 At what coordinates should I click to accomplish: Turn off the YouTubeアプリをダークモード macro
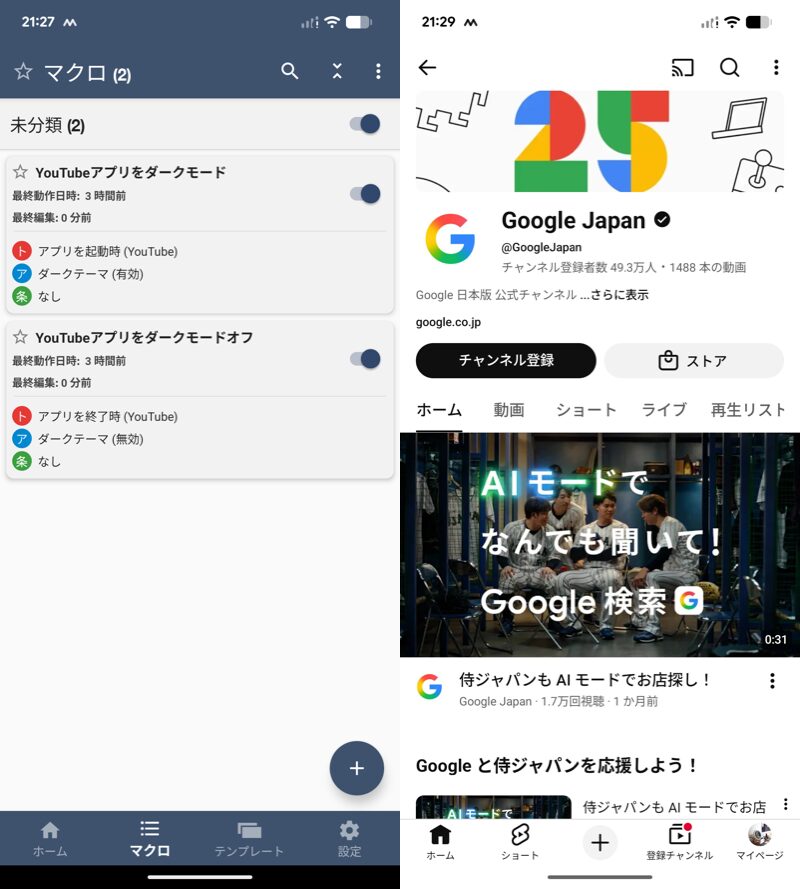pos(363,195)
